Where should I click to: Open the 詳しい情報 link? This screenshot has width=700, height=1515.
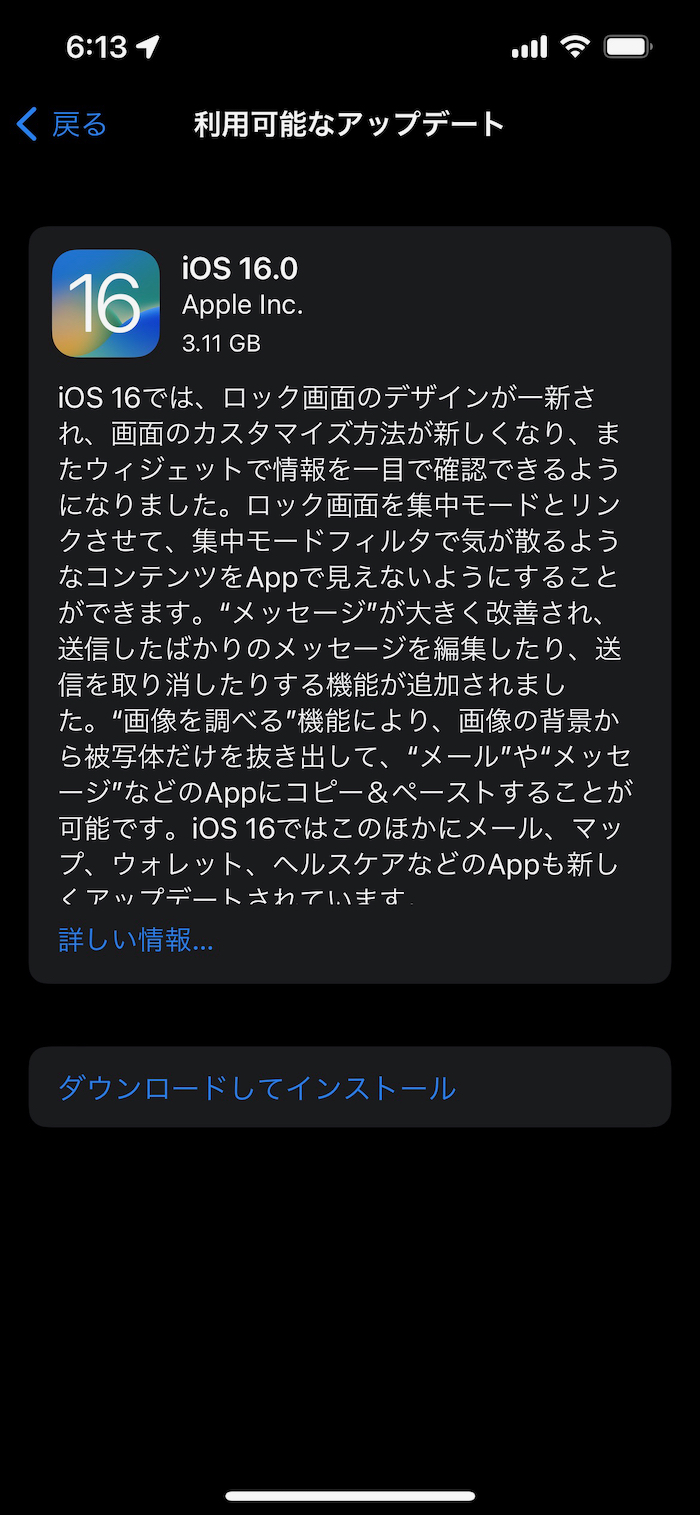136,940
